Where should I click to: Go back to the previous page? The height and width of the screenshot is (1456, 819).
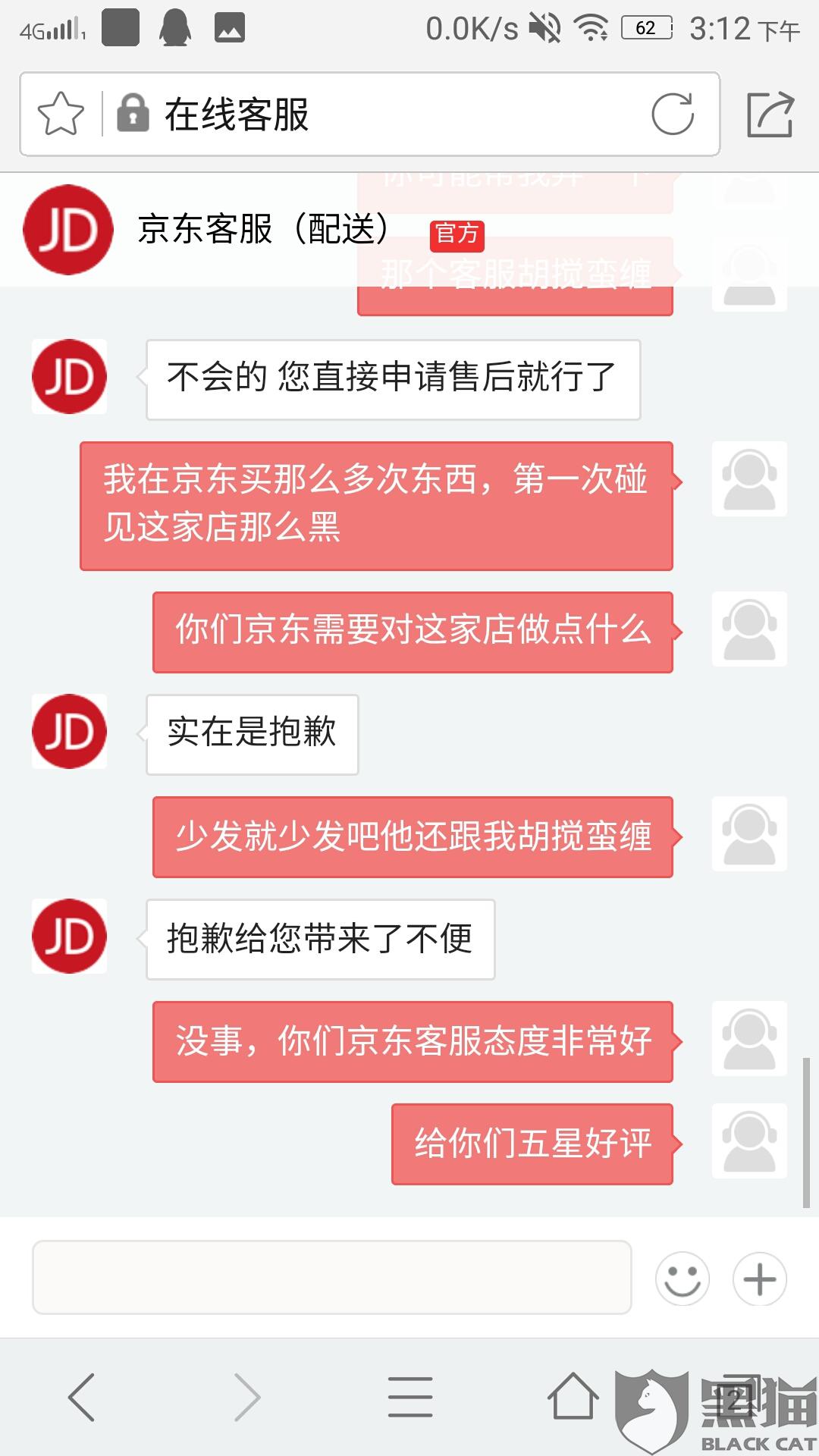pos(82,1397)
